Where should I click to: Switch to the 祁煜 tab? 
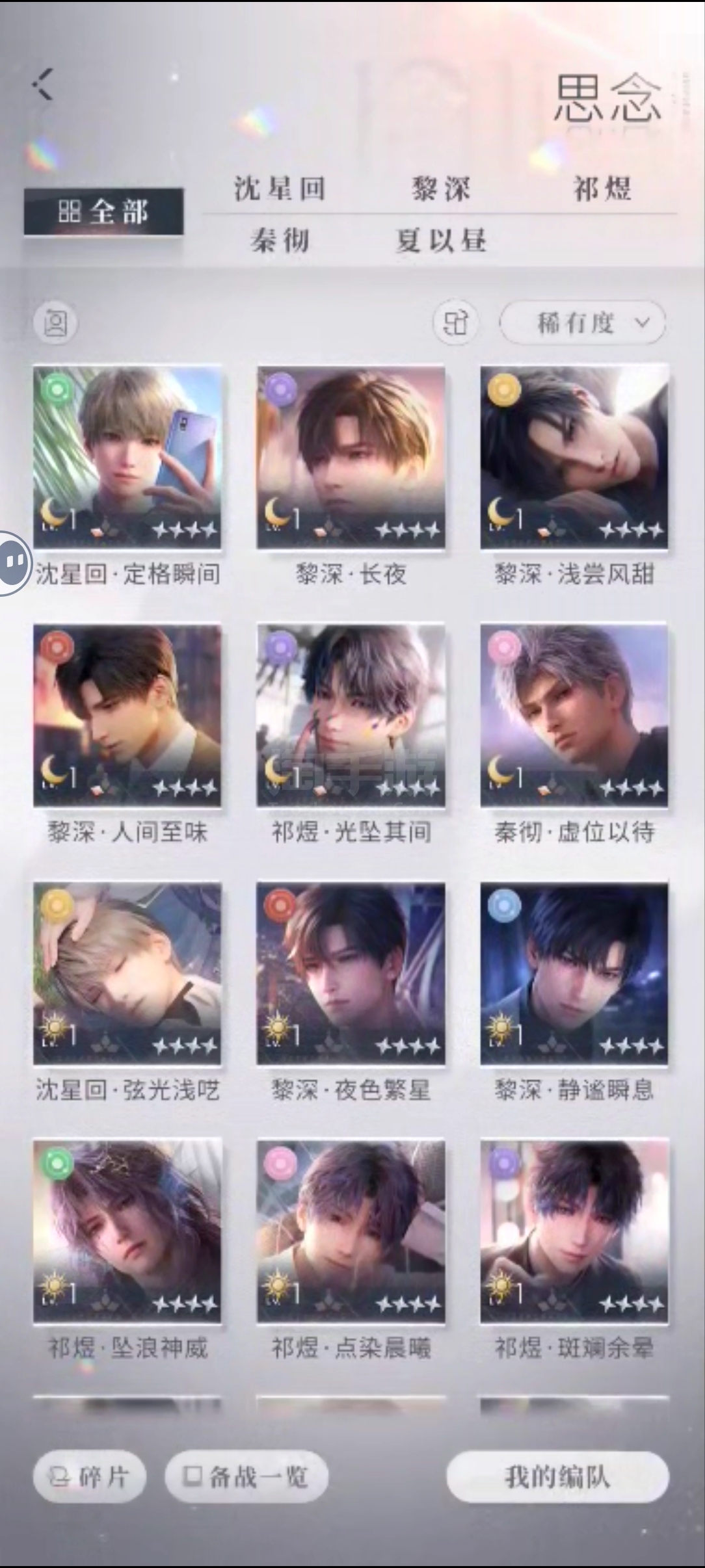tap(602, 189)
